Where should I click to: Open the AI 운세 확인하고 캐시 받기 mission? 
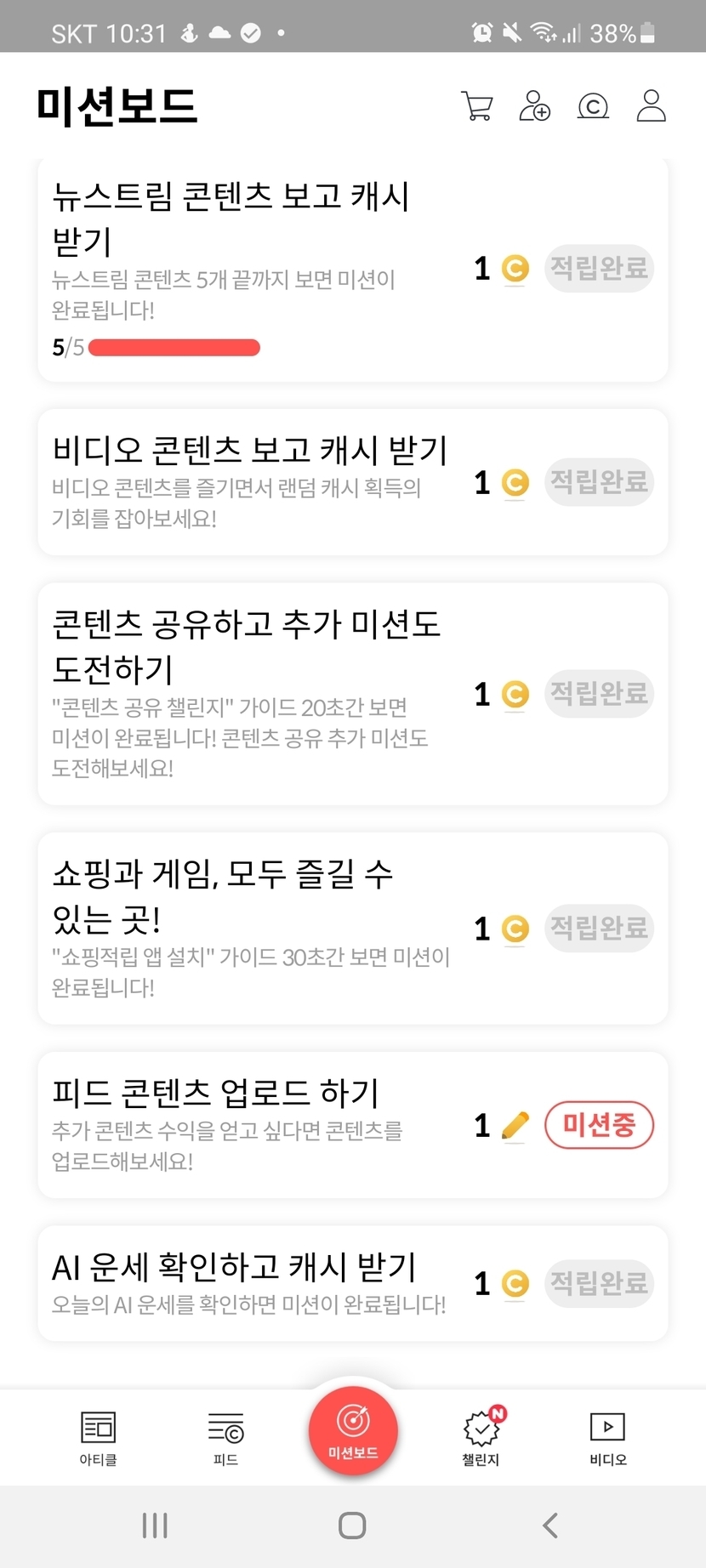point(353,1283)
